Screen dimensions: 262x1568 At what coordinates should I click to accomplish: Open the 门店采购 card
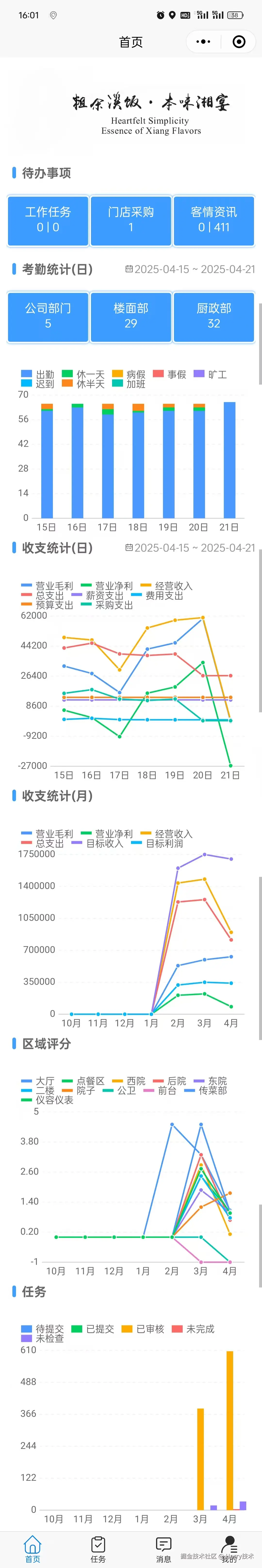[x=131, y=220]
